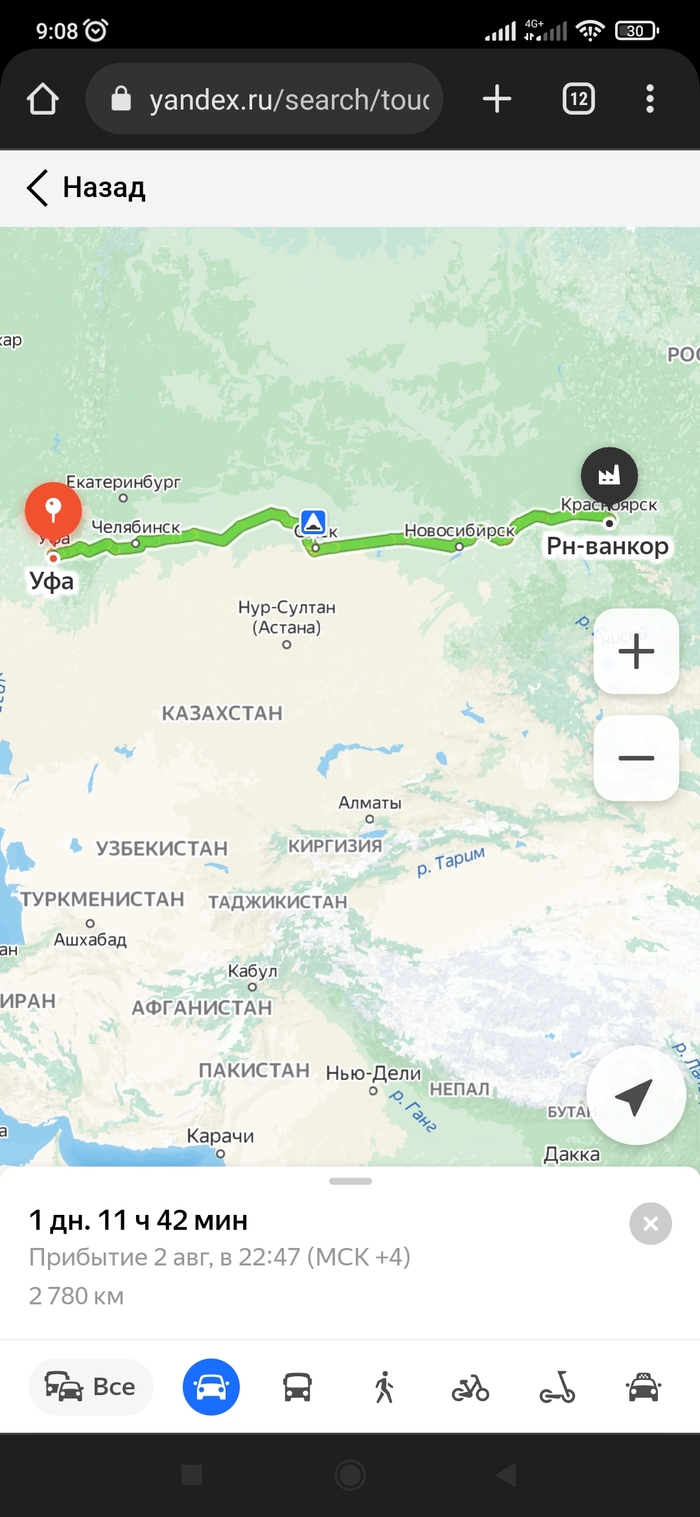Select the car route mode
The height and width of the screenshot is (1517, 700).
tap(211, 1387)
